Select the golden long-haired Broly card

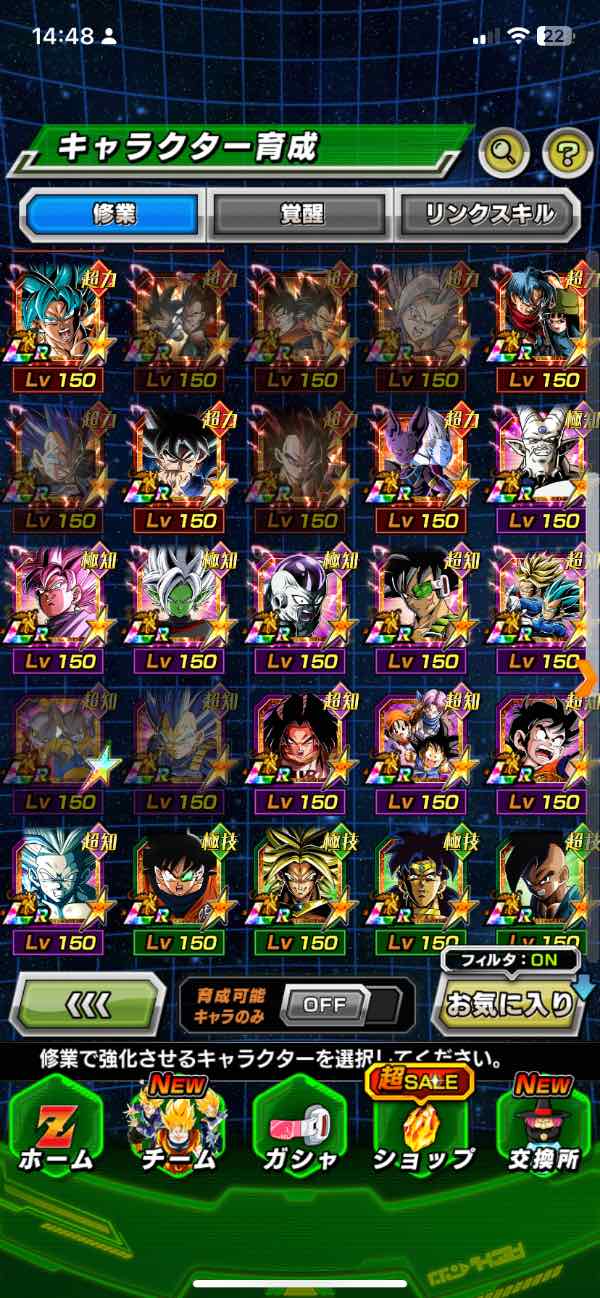[302, 883]
